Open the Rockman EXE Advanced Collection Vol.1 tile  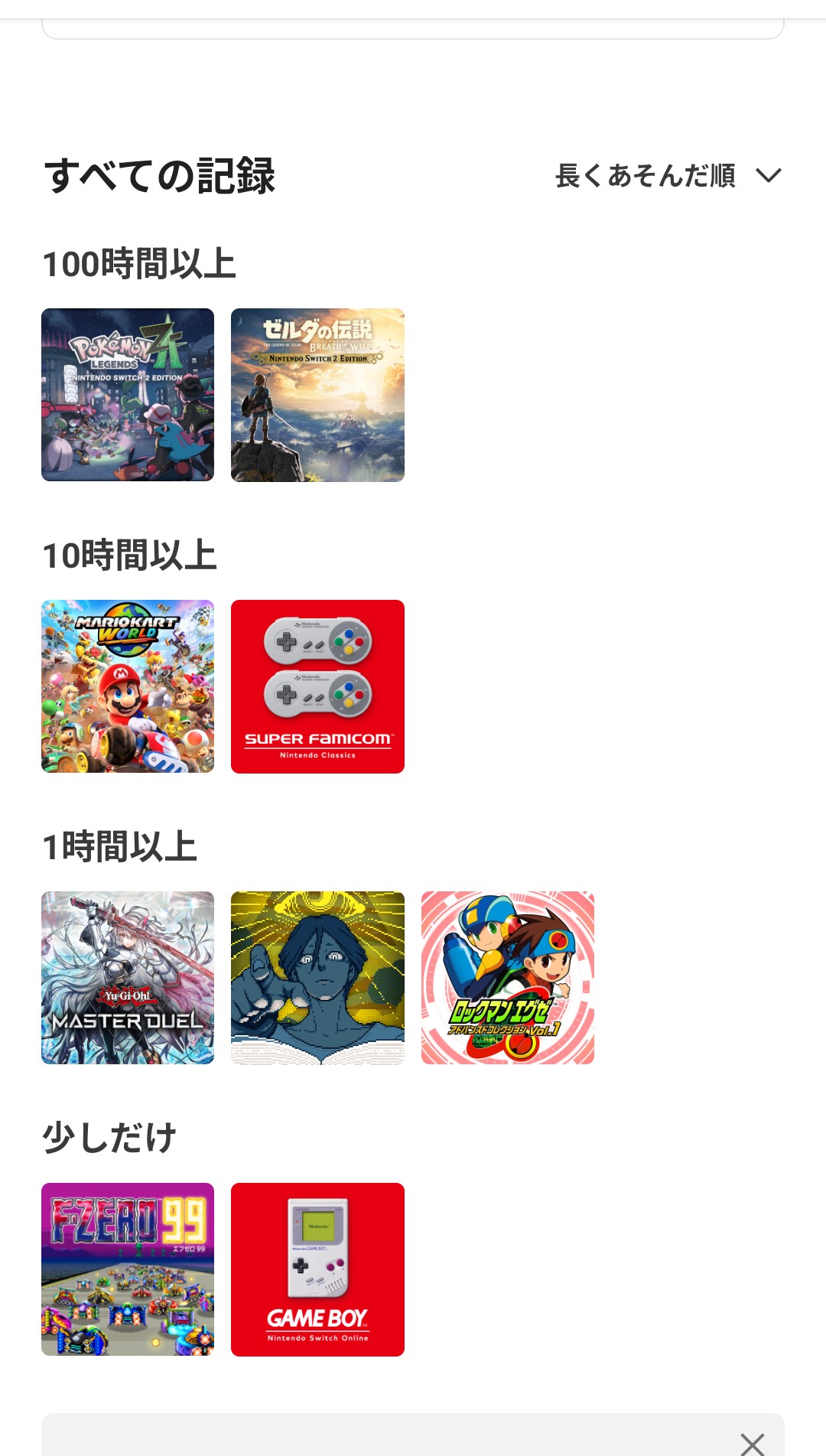[507, 978]
